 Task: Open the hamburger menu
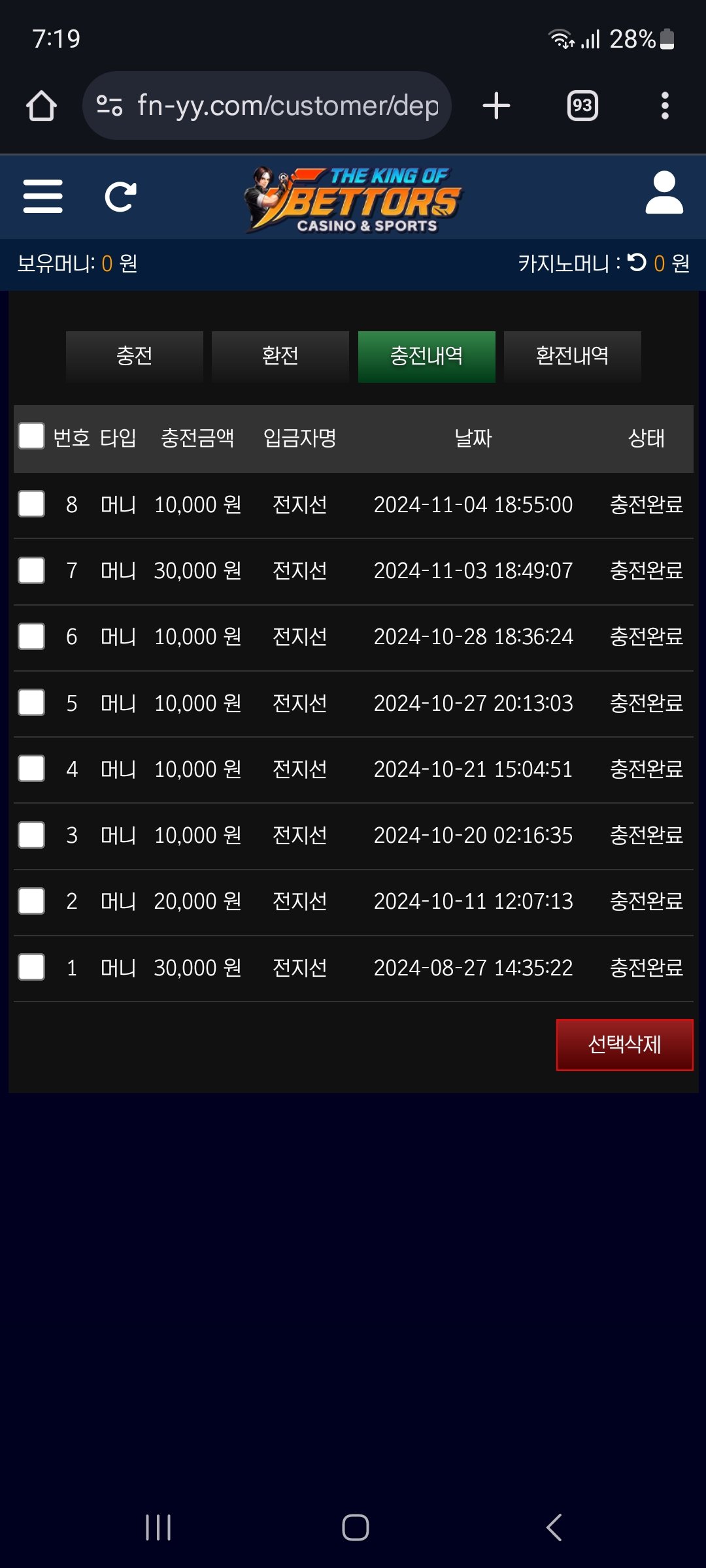tap(42, 197)
